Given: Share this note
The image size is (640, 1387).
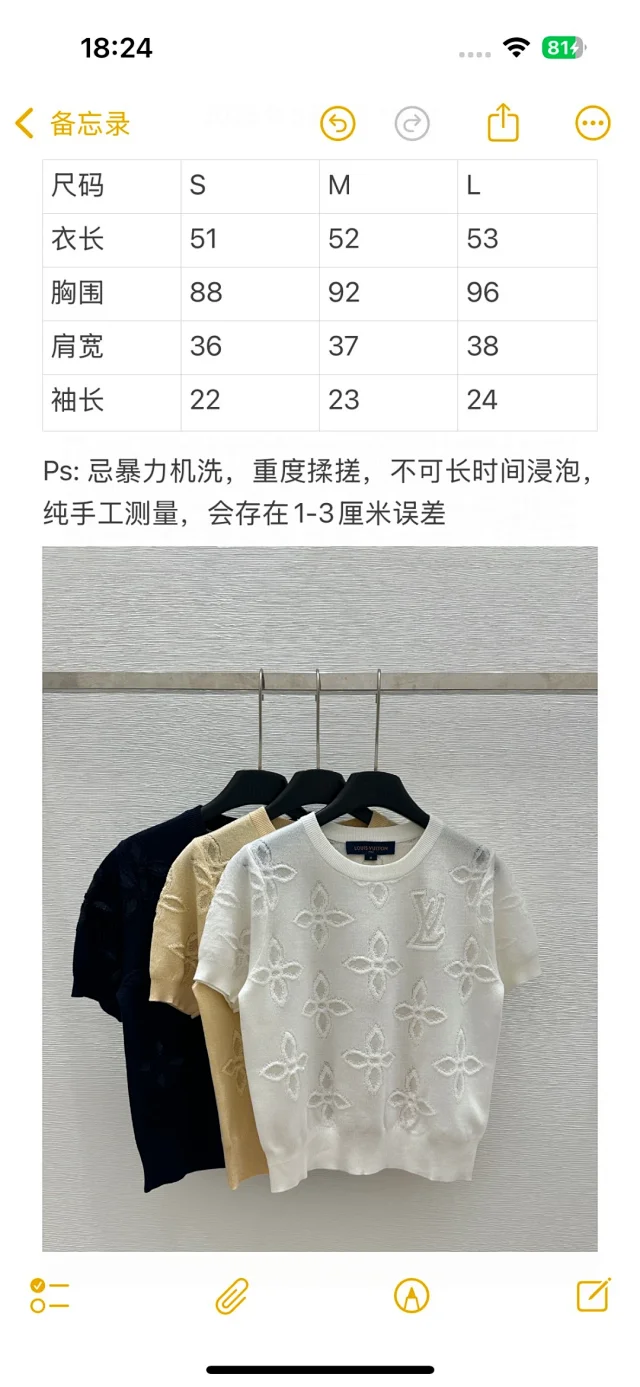Looking at the screenshot, I should [503, 123].
